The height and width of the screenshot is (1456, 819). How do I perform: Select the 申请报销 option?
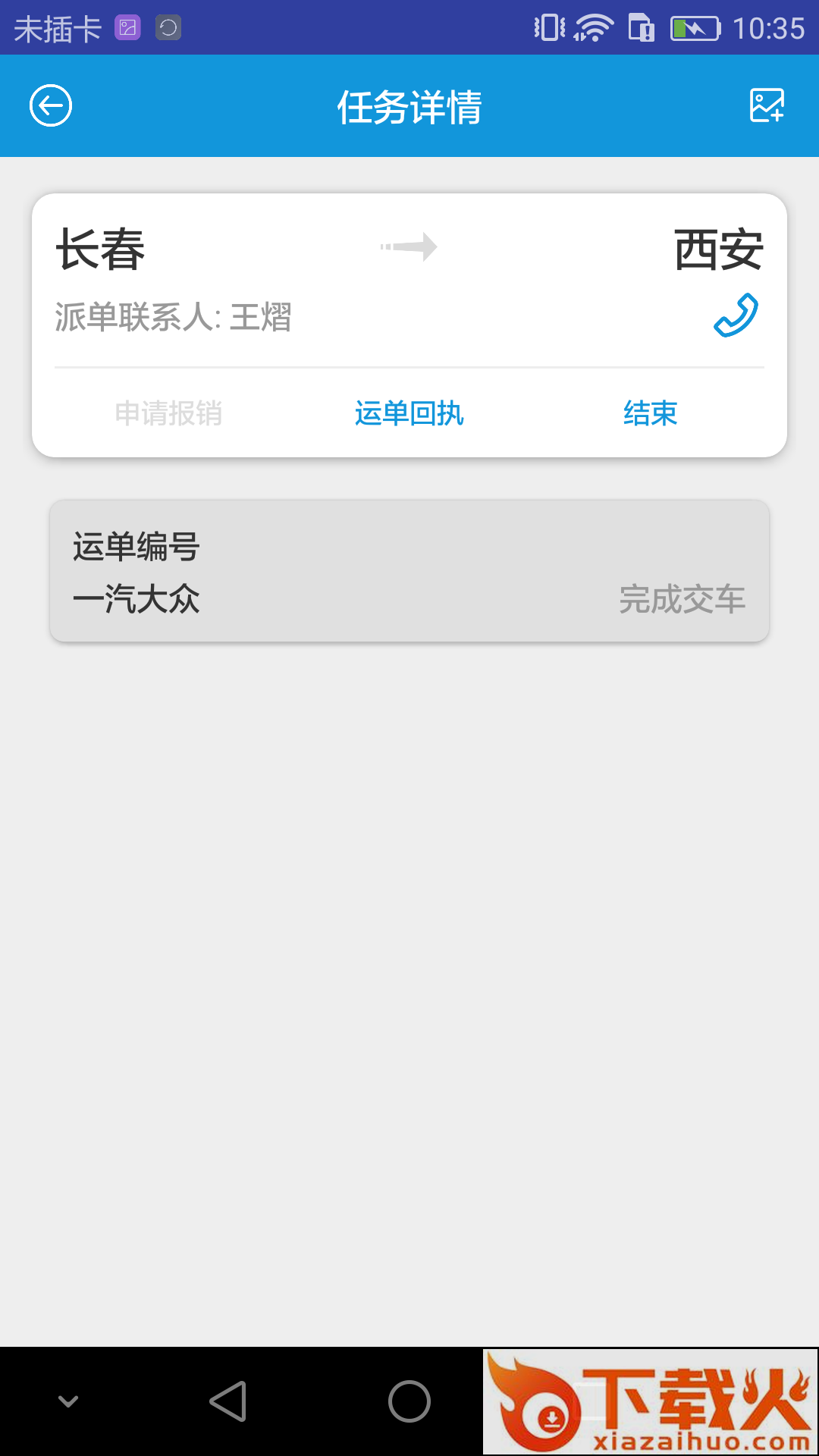[x=168, y=413]
